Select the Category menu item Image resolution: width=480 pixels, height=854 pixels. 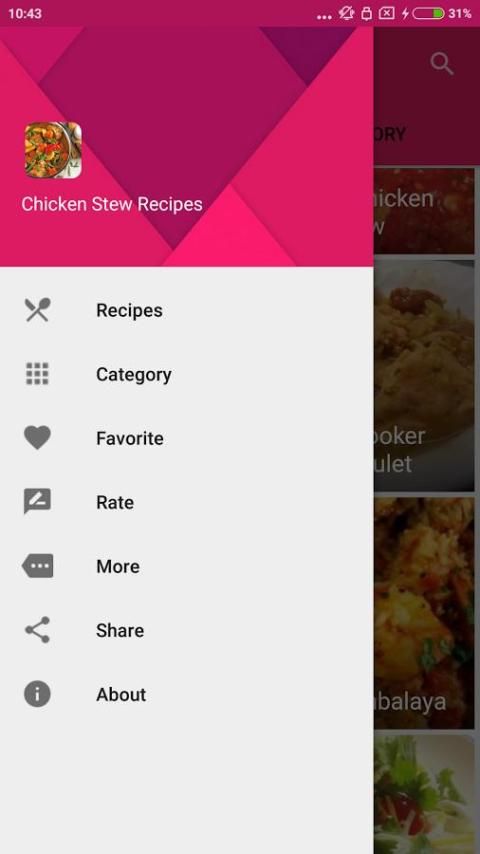point(186,375)
